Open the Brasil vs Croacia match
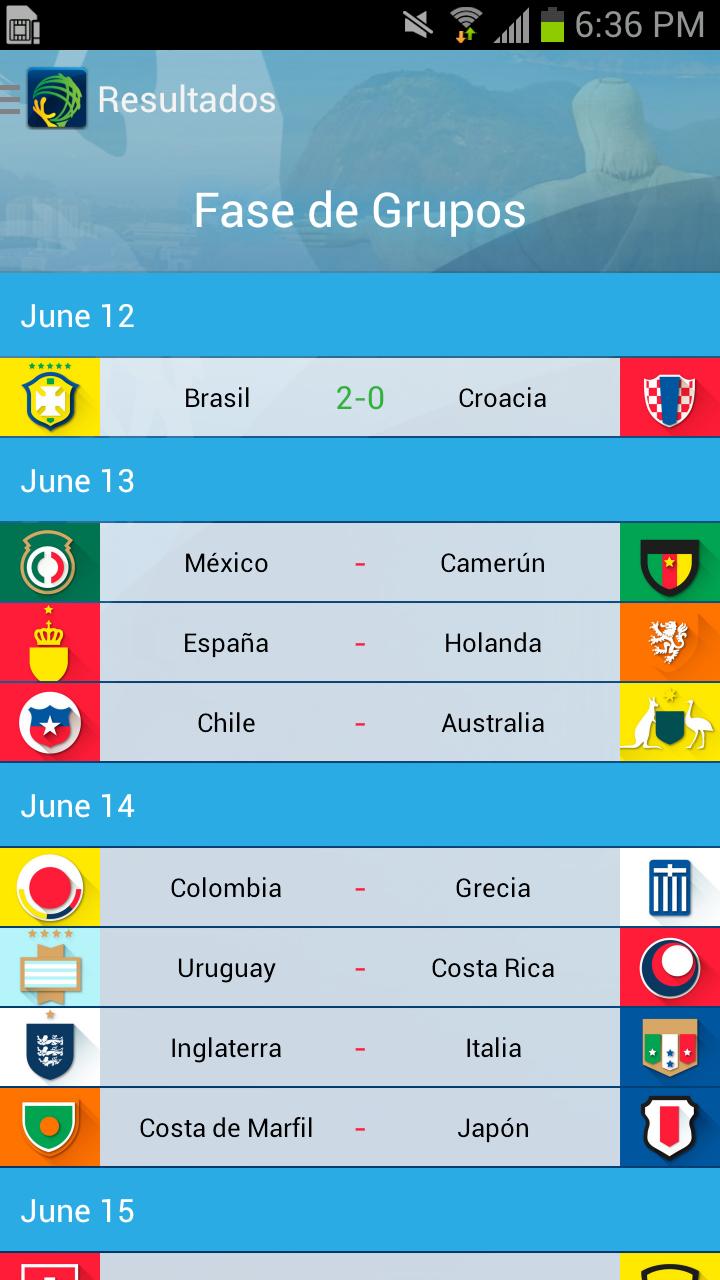 (x=360, y=398)
